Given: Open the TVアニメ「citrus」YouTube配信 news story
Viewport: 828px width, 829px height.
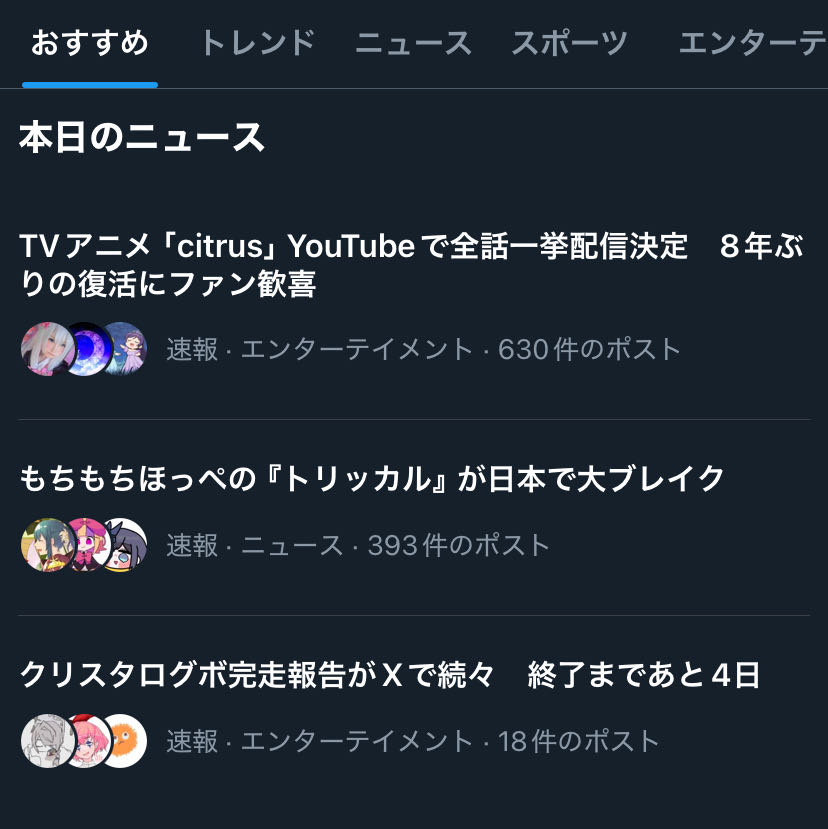Looking at the screenshot, I should (411, 265).
